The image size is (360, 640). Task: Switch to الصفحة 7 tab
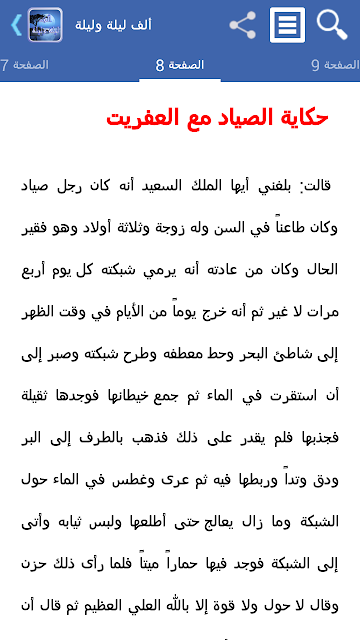[24, 65]
